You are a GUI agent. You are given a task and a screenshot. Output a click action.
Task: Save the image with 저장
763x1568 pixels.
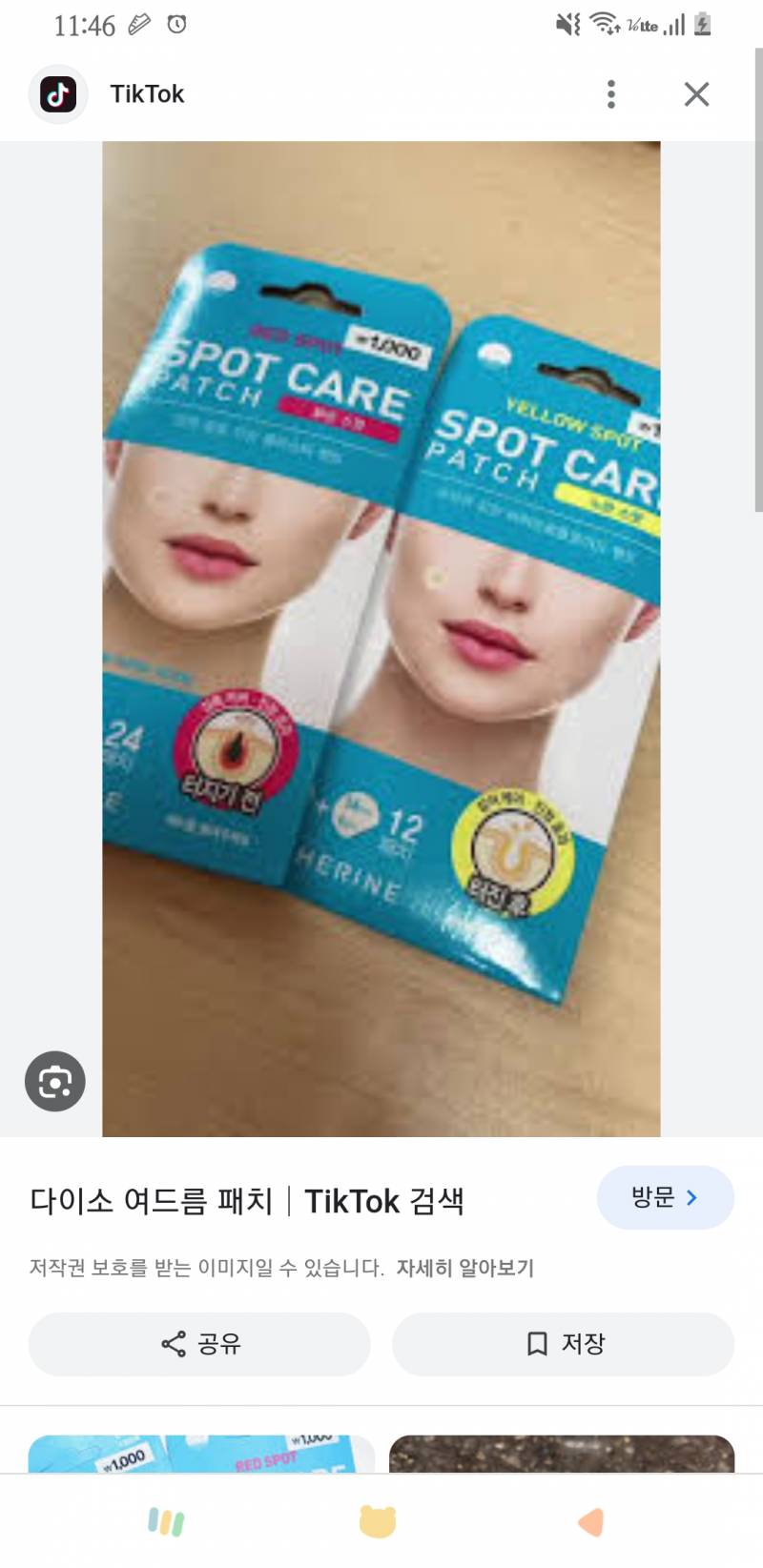563,1344
